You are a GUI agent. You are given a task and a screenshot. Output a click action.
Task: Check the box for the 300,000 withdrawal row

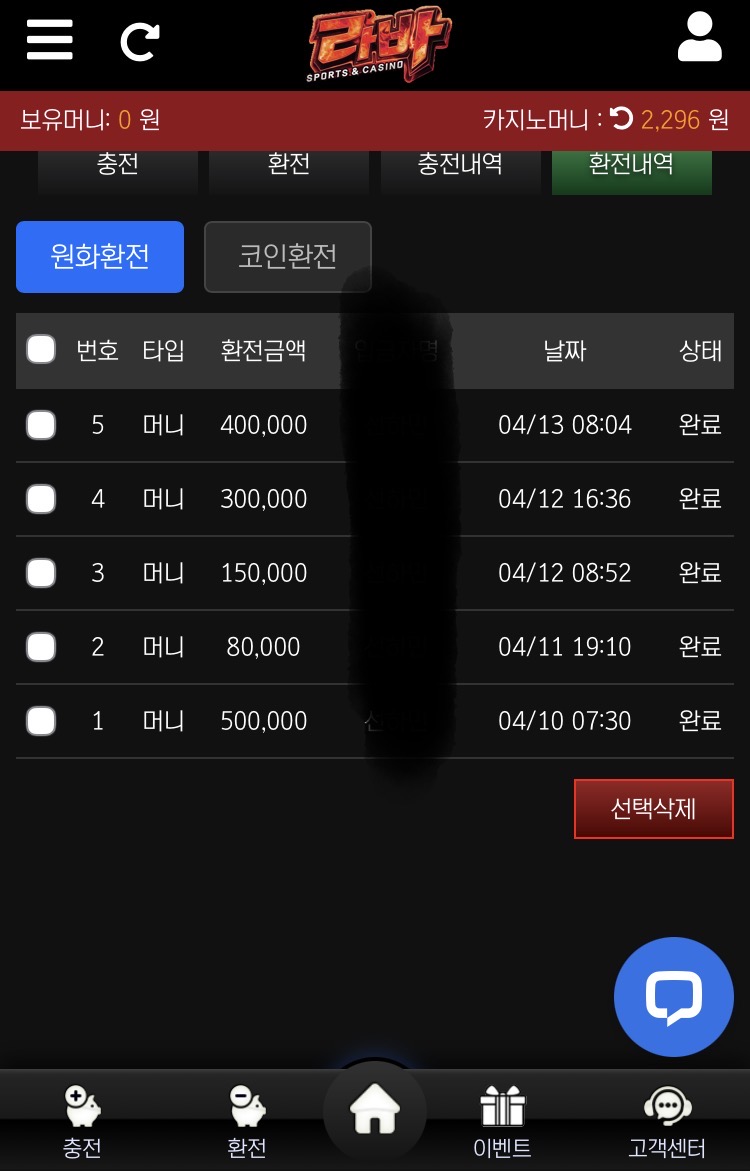coord(41,499)
